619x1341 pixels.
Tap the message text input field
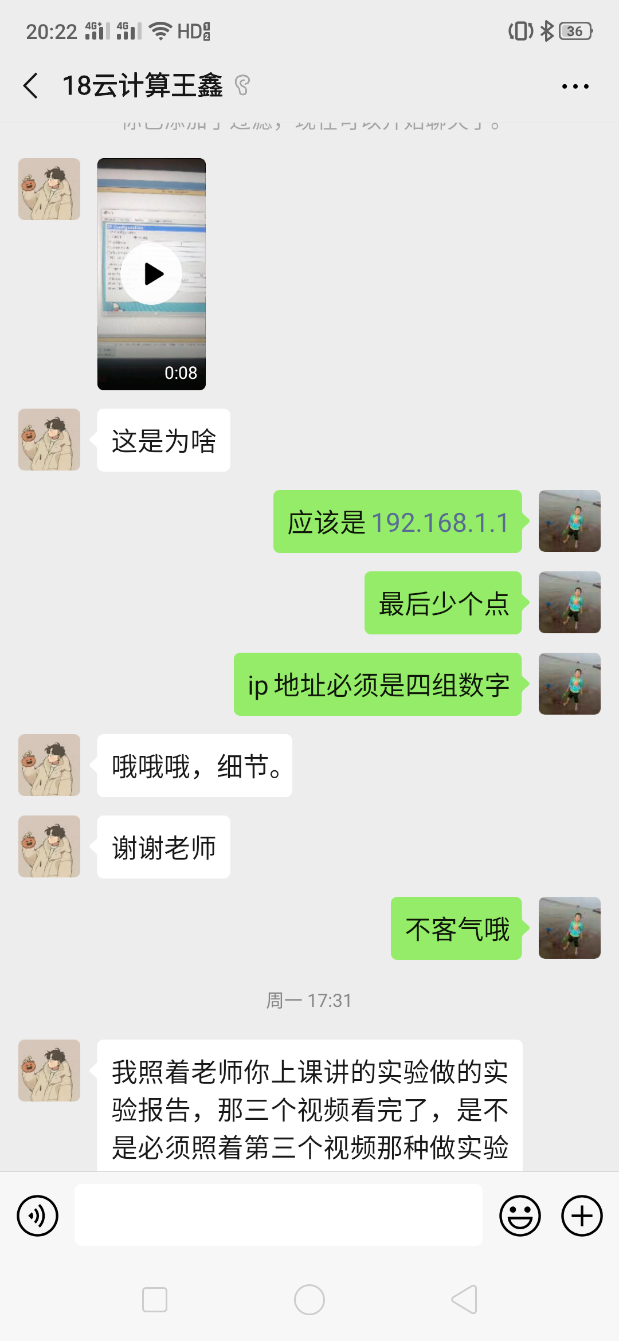pos(278,1216)
